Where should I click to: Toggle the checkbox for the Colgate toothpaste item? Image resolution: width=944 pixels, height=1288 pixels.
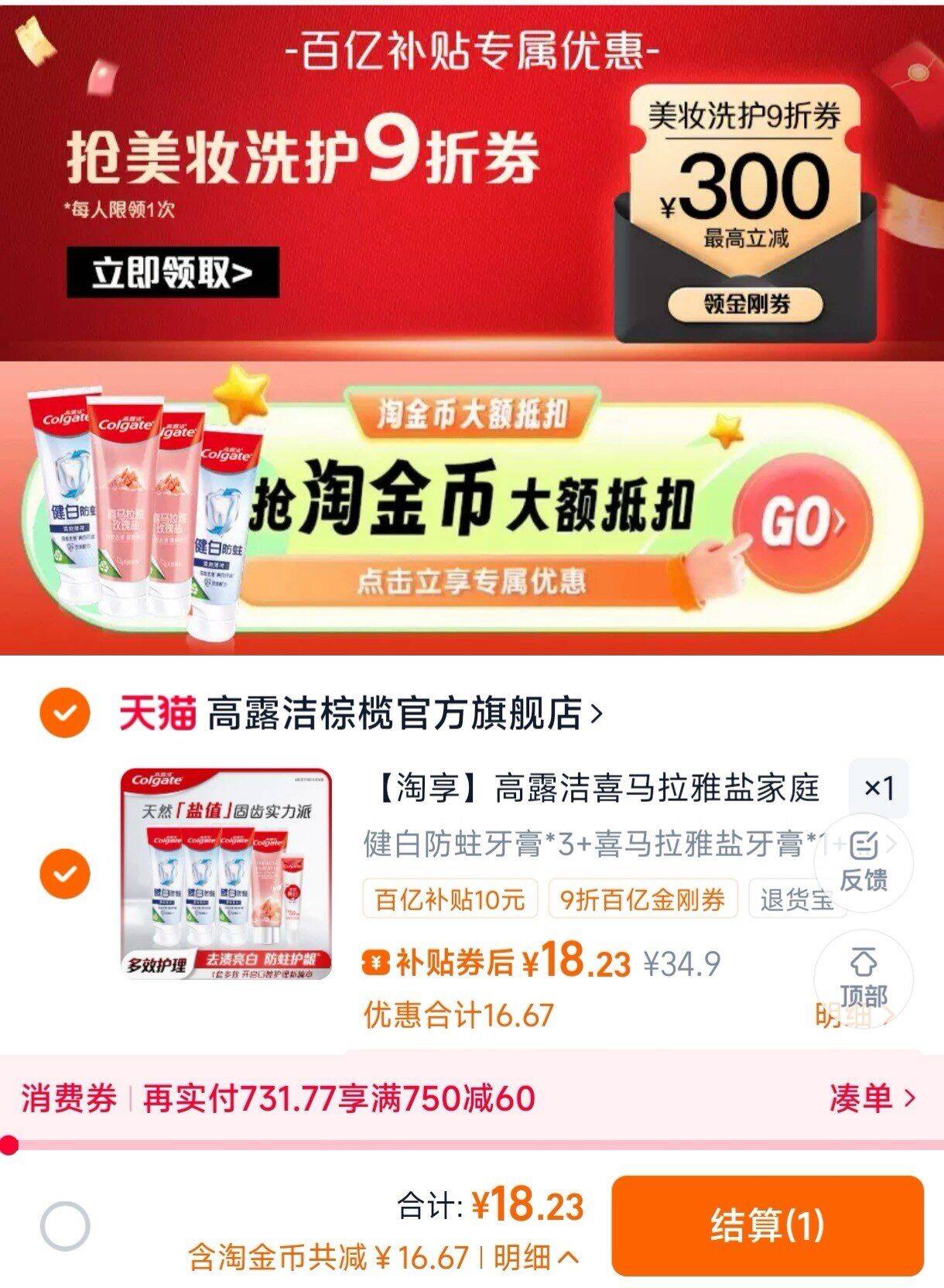click(x=65, y=874)
